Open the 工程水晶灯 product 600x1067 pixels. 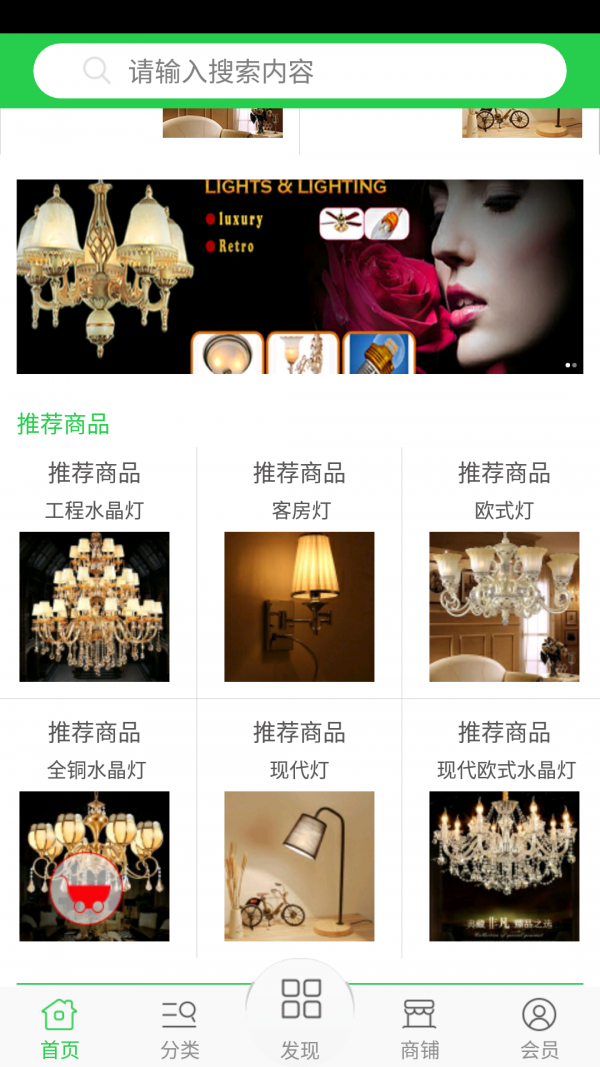(94, 606)
